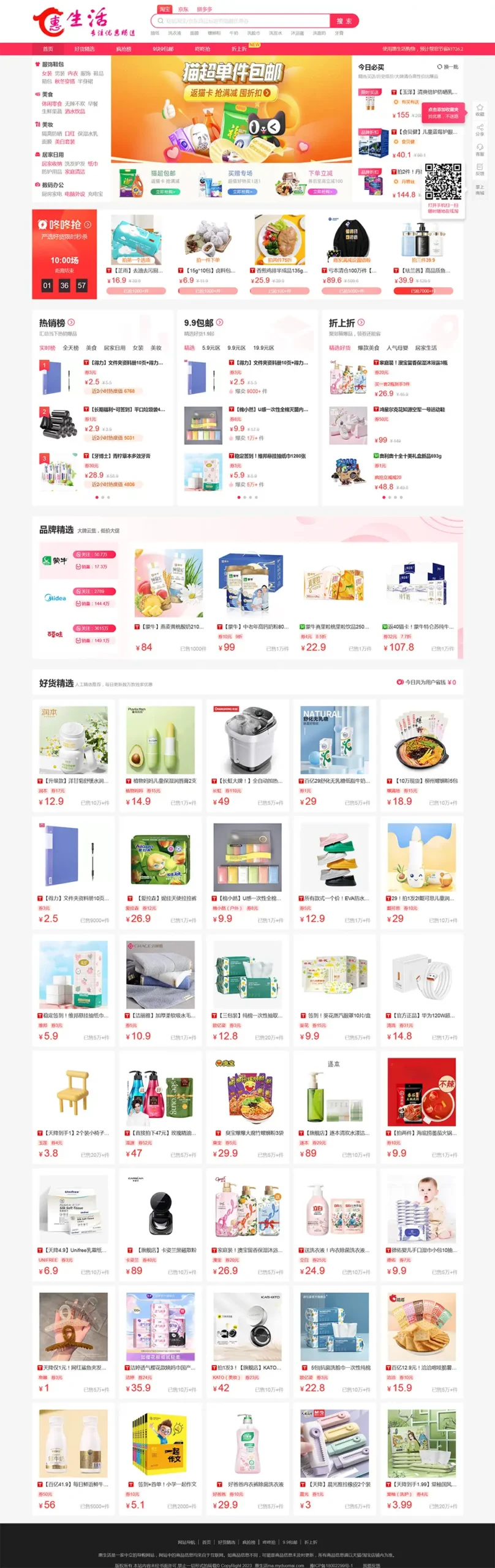
Task: Open 好货精选 in the nav bar
Action: coord(85,49)
